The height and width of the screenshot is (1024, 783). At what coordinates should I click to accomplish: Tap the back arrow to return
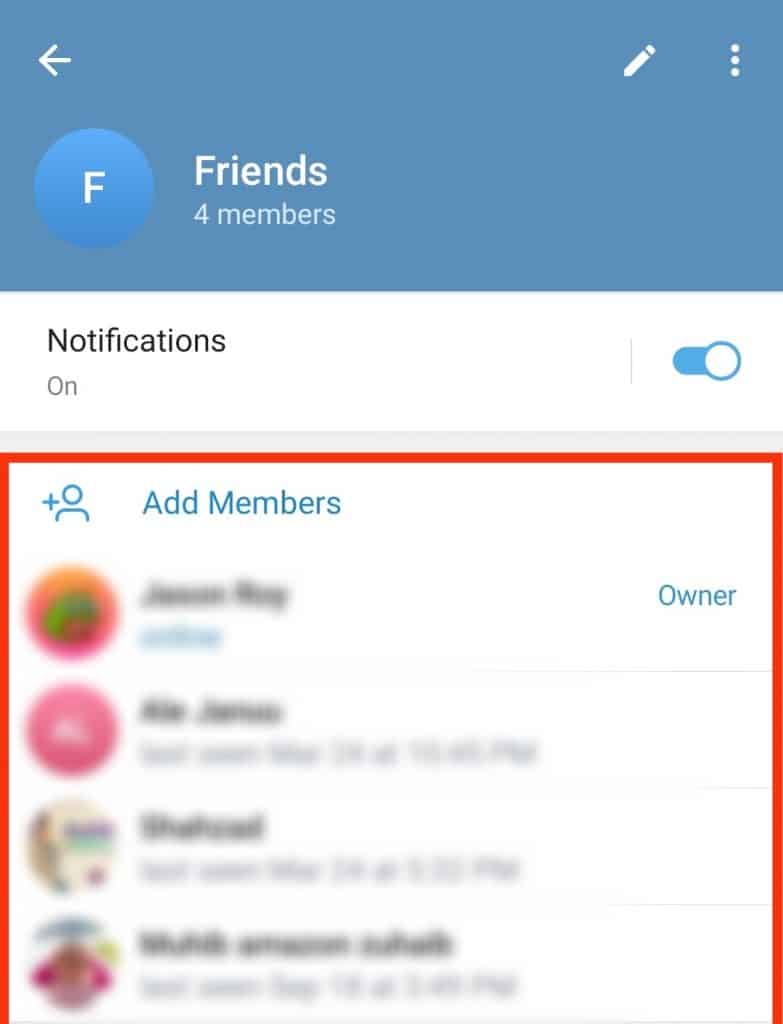[x=55, y=60]
